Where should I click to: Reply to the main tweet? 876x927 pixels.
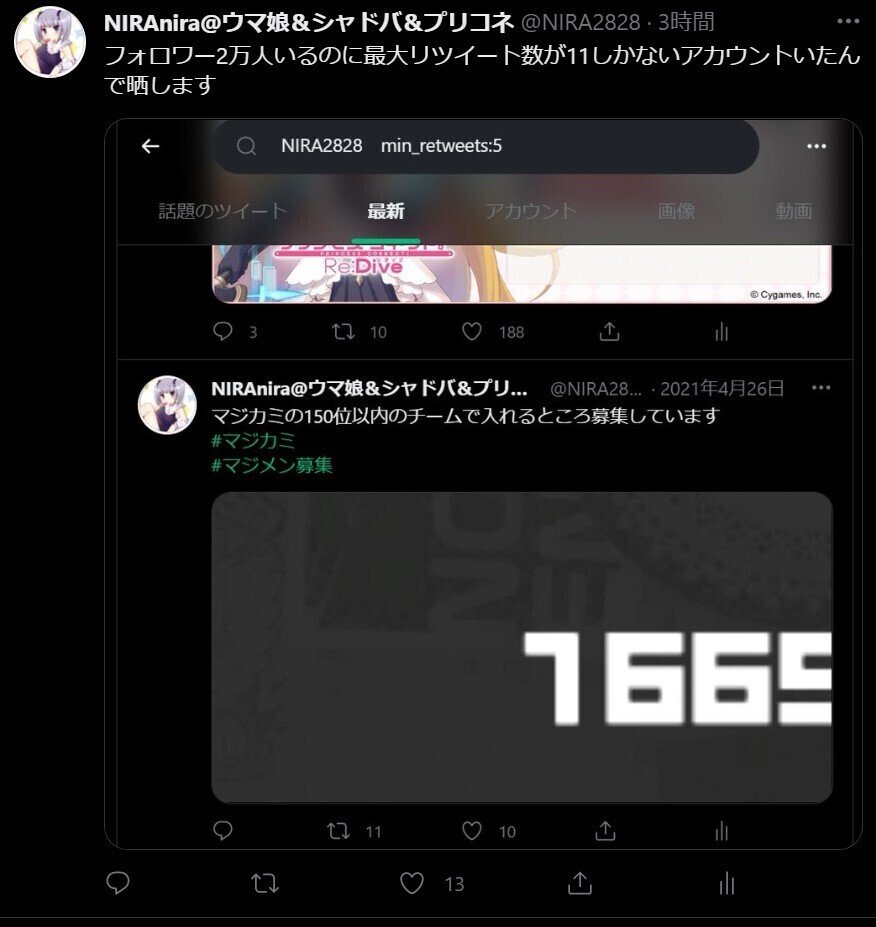120,883
